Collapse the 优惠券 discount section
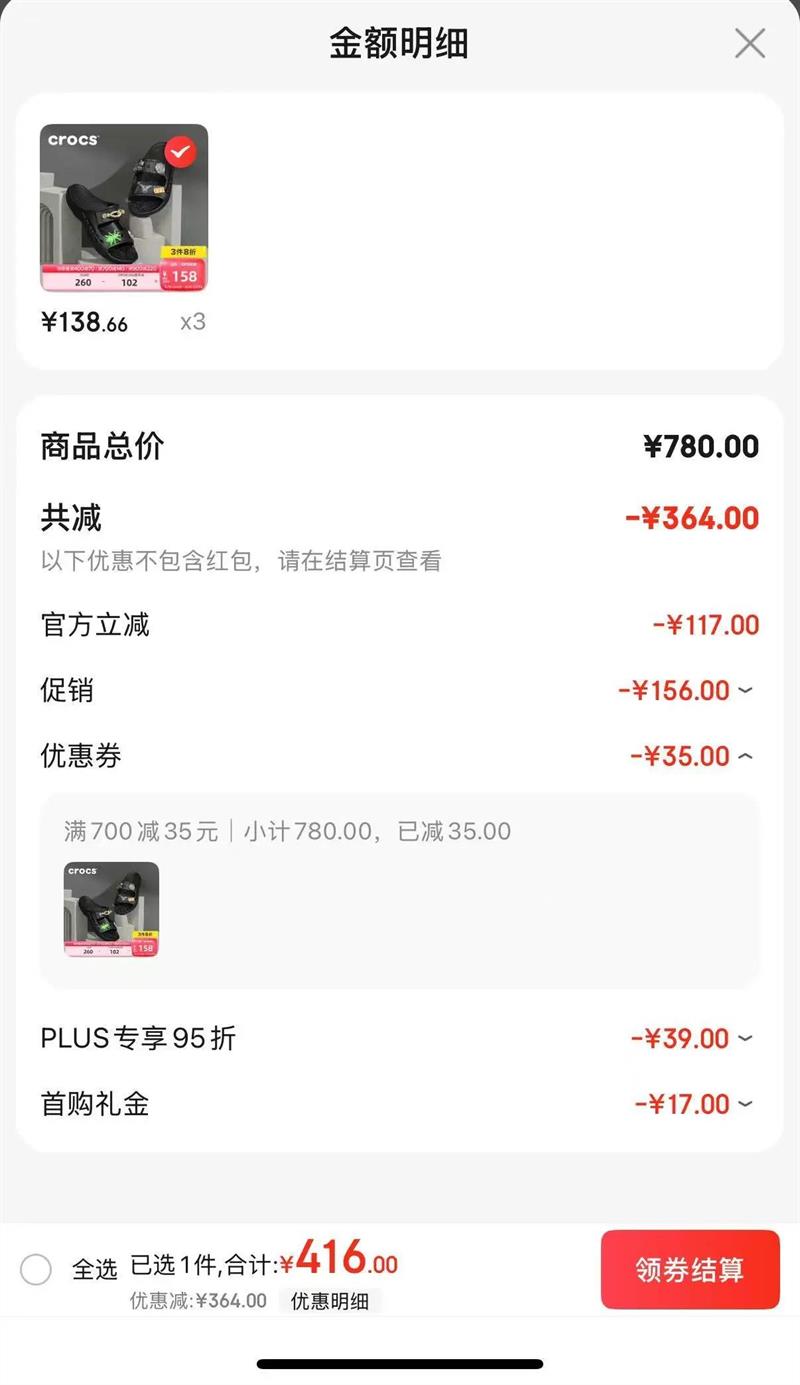Image resolution: width=800 pixels, height=1385 pixels. pos(744,756)
